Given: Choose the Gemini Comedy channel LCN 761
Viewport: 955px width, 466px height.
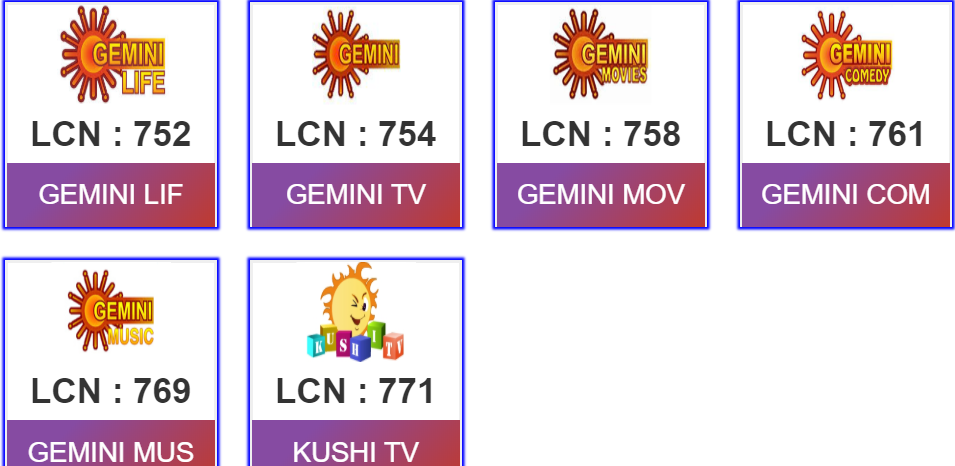Looking at the screenshot, I should click(x=846, y=193).
